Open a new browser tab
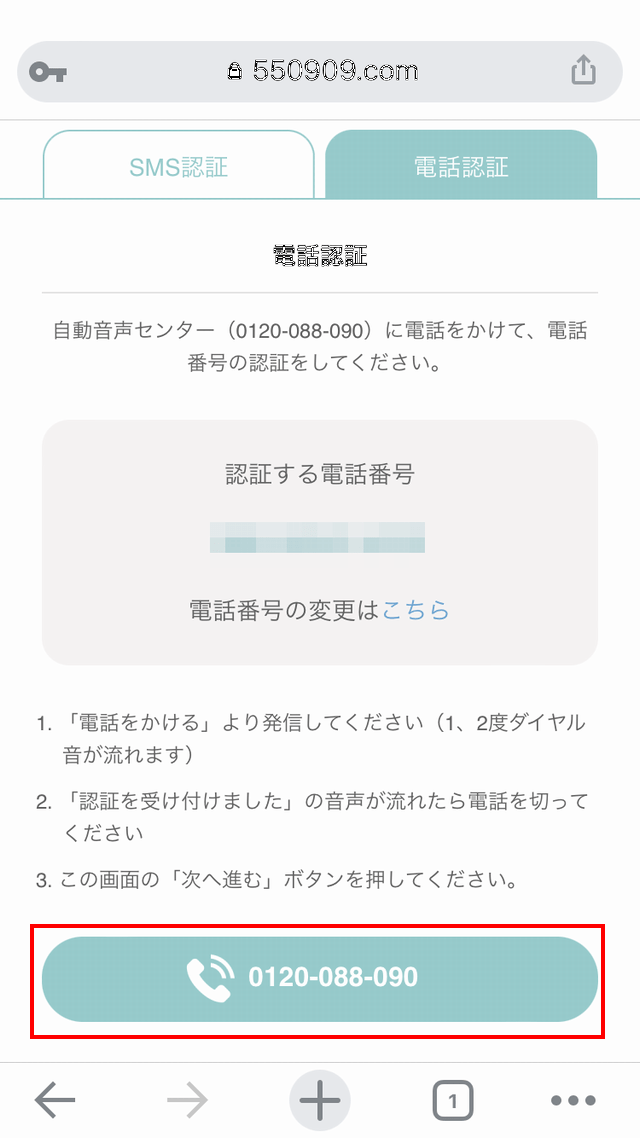Screen dimensions: 640x1138 [x=320, y=1100]
